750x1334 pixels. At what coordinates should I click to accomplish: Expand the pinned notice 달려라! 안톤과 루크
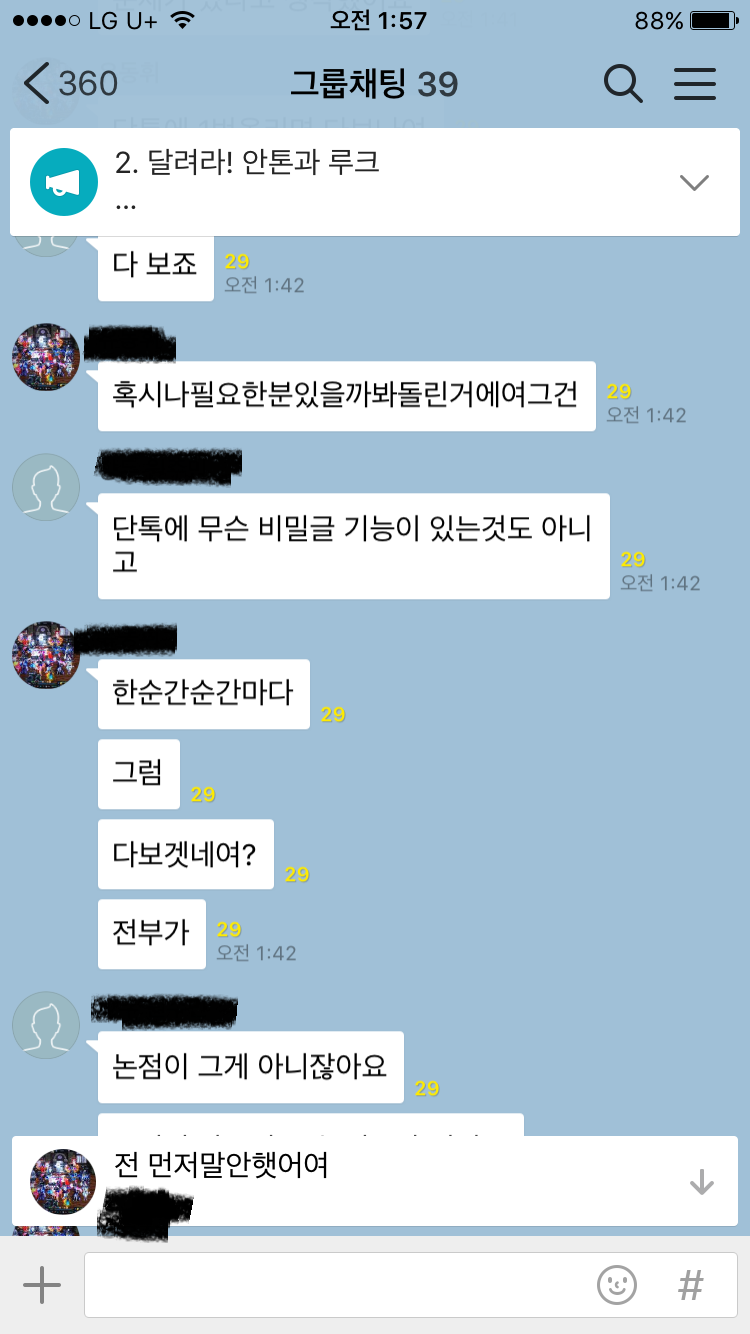click(x=694, y=182)
